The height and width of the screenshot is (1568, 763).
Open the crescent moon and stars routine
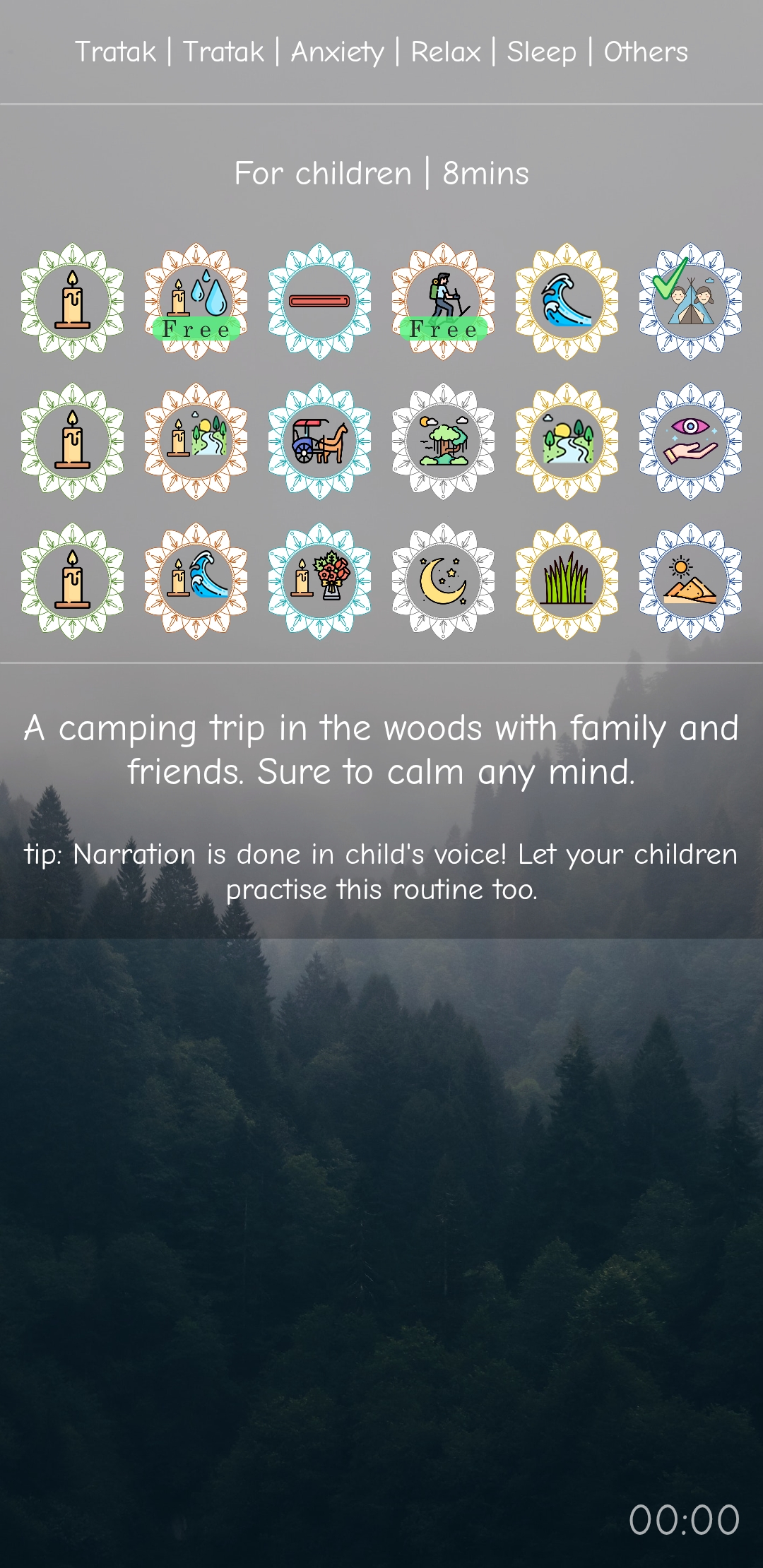(x=443, y=581)
